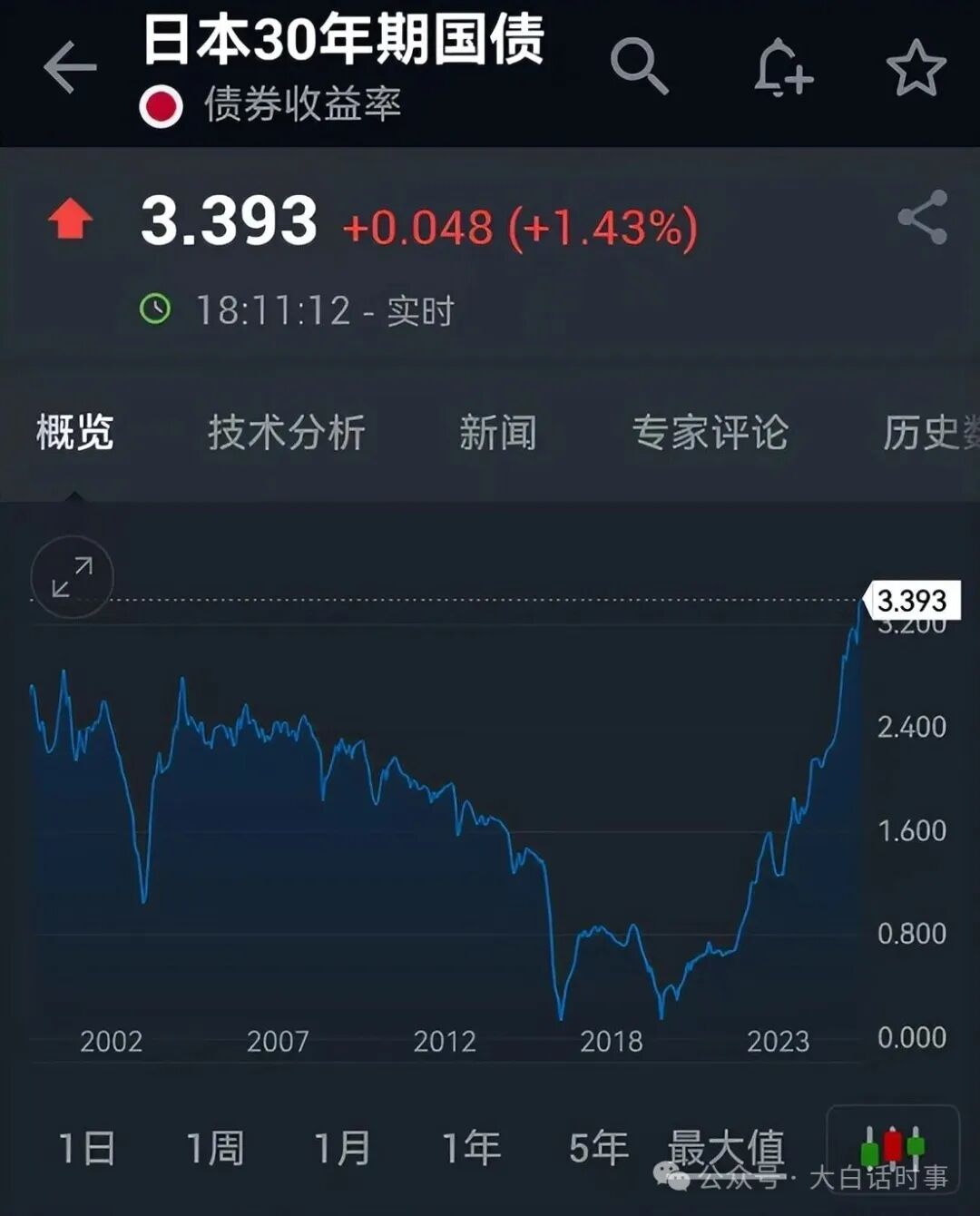Click the red upward arrow price indicator

coord(71,218)
